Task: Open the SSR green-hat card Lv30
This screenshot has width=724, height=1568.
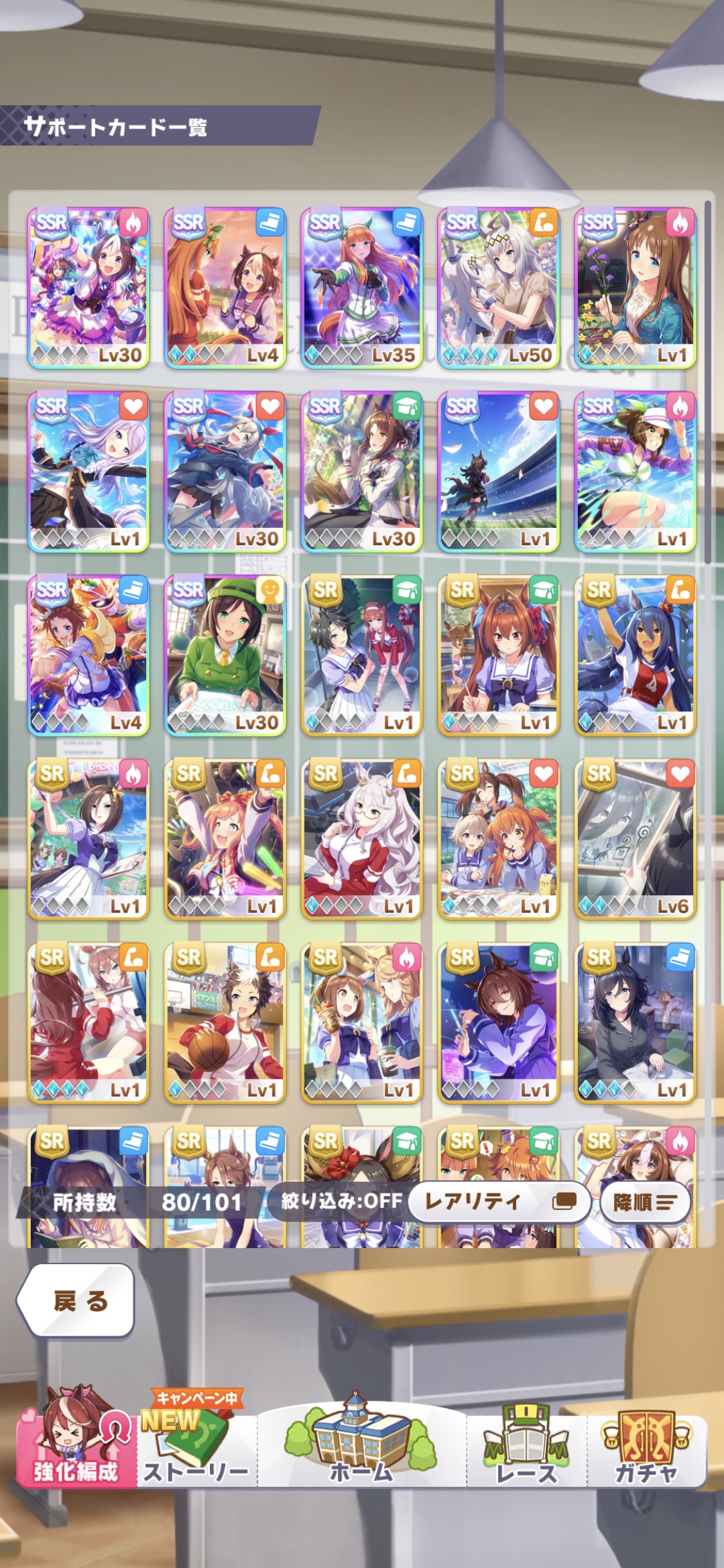Action: point(225,655)
